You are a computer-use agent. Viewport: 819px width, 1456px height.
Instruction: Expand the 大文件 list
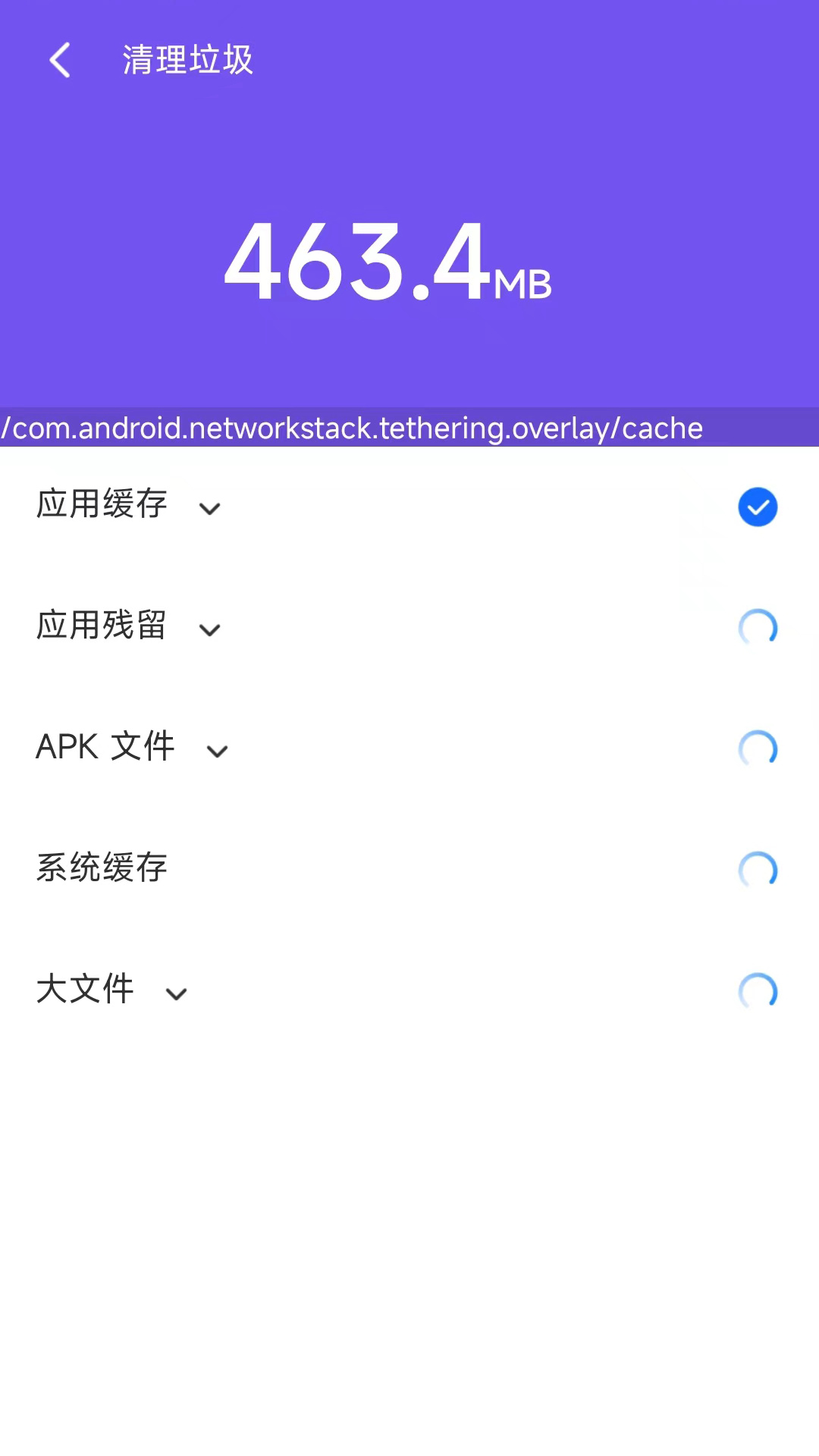(x=177, y=993)
